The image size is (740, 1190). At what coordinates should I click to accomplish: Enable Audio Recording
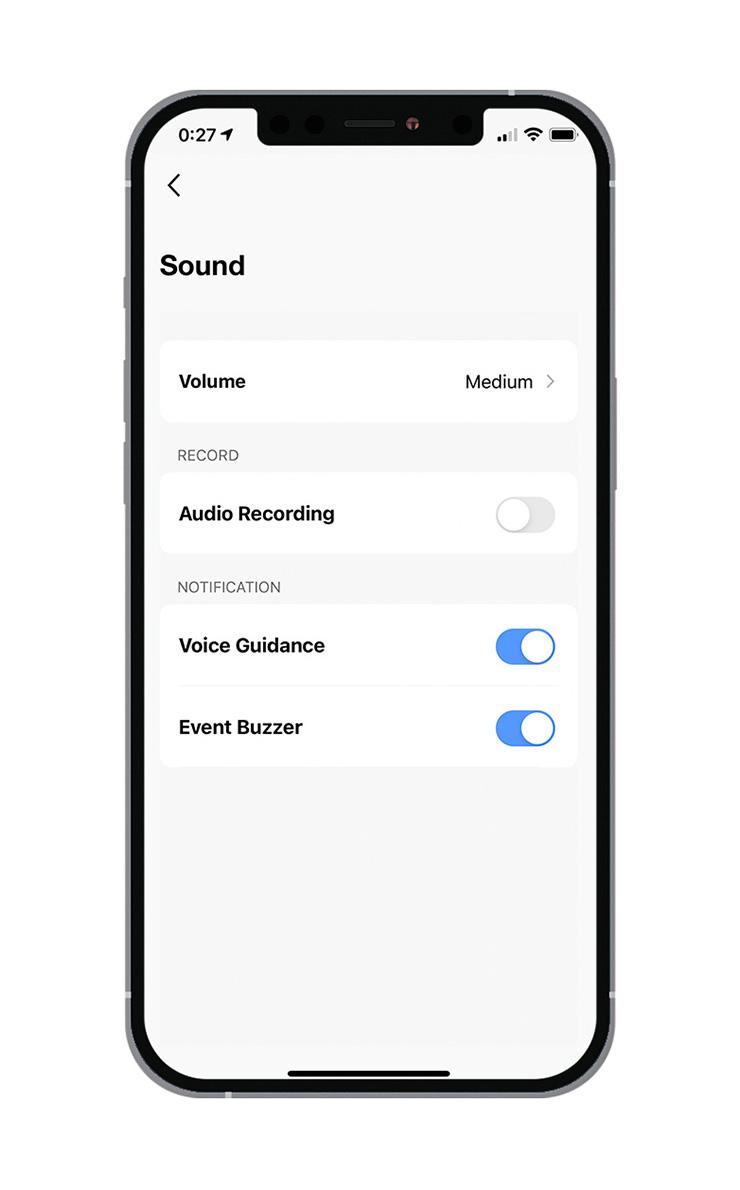[525, 515]
